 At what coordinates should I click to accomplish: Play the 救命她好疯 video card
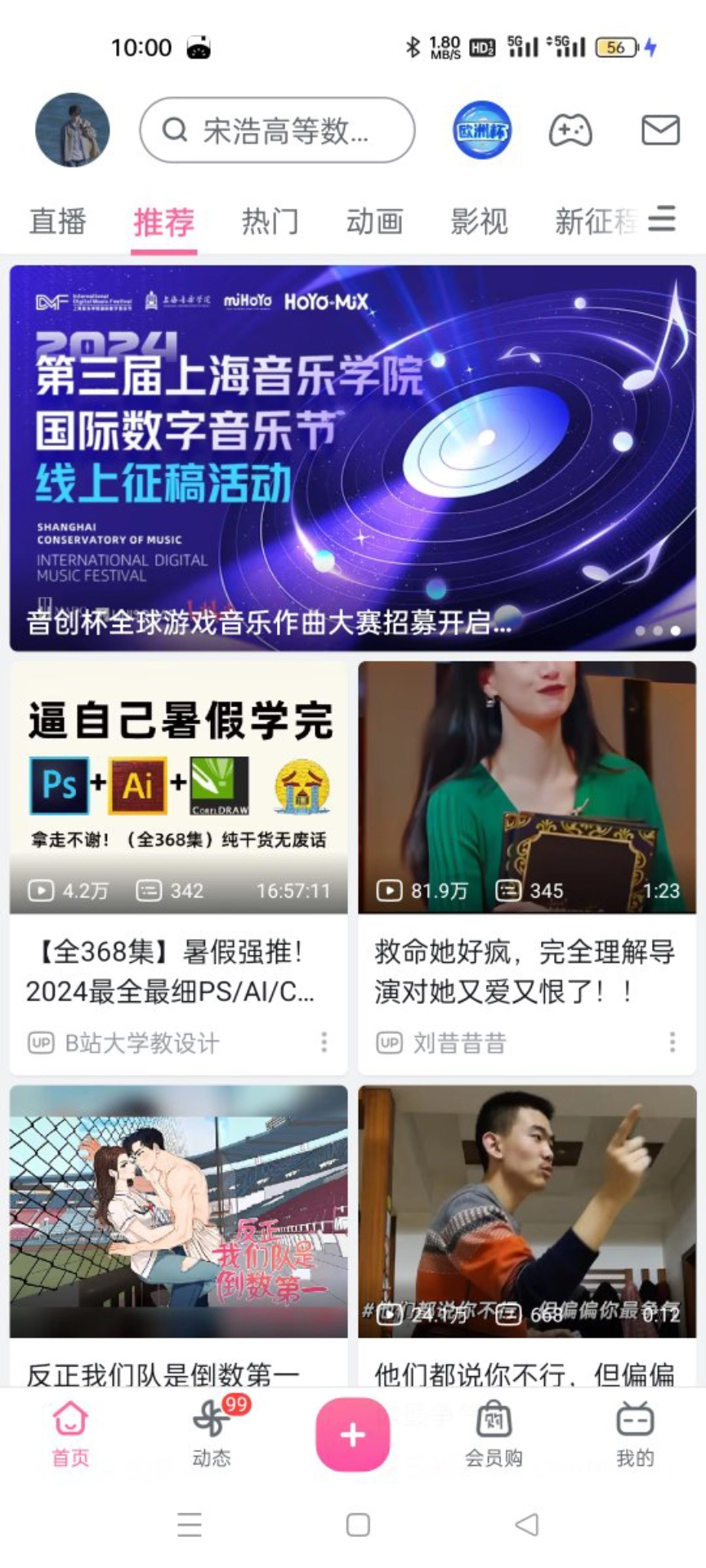coord(528,786)
